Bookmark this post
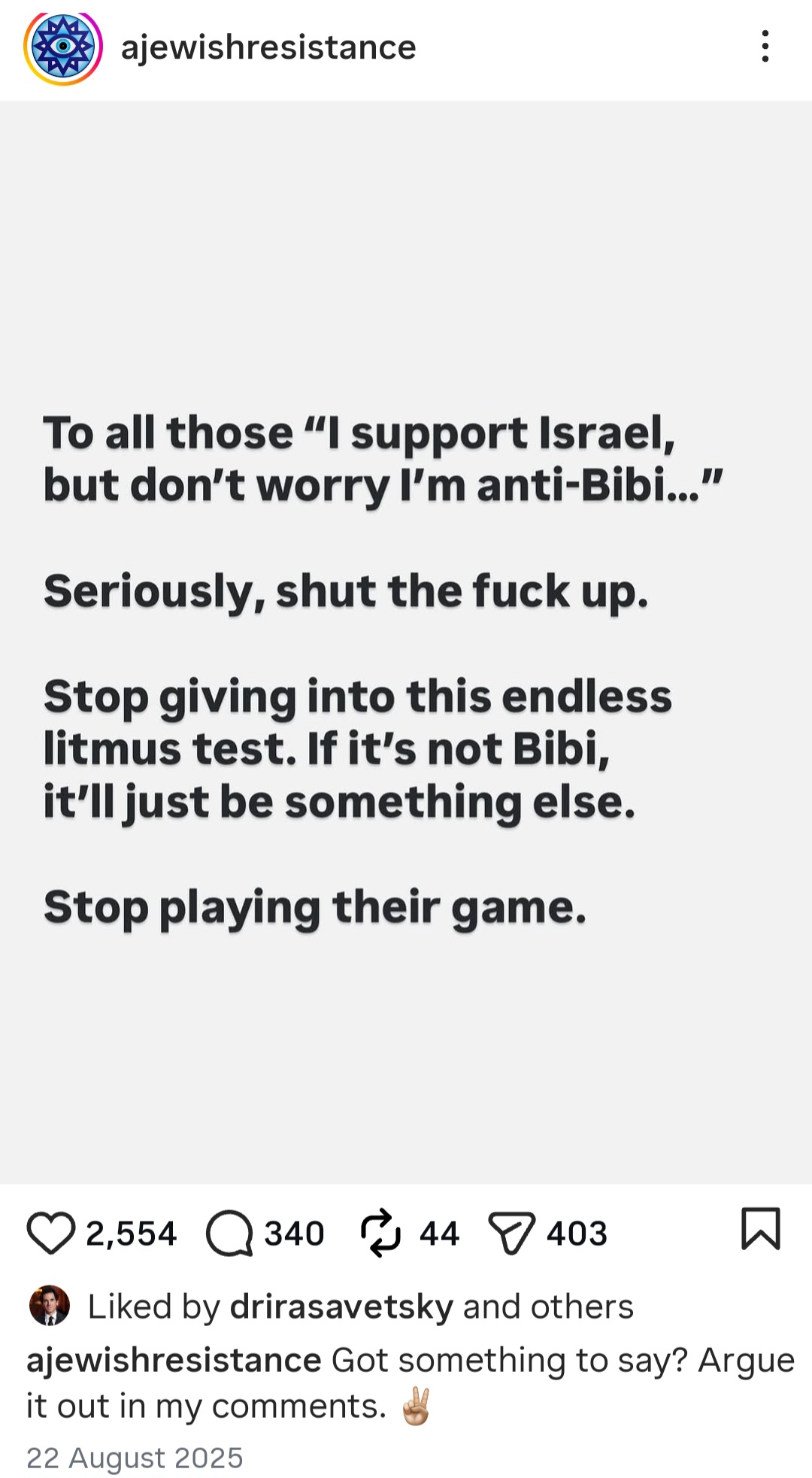The height and width of the screenshot is (1478, 812). click(761, 1228)
